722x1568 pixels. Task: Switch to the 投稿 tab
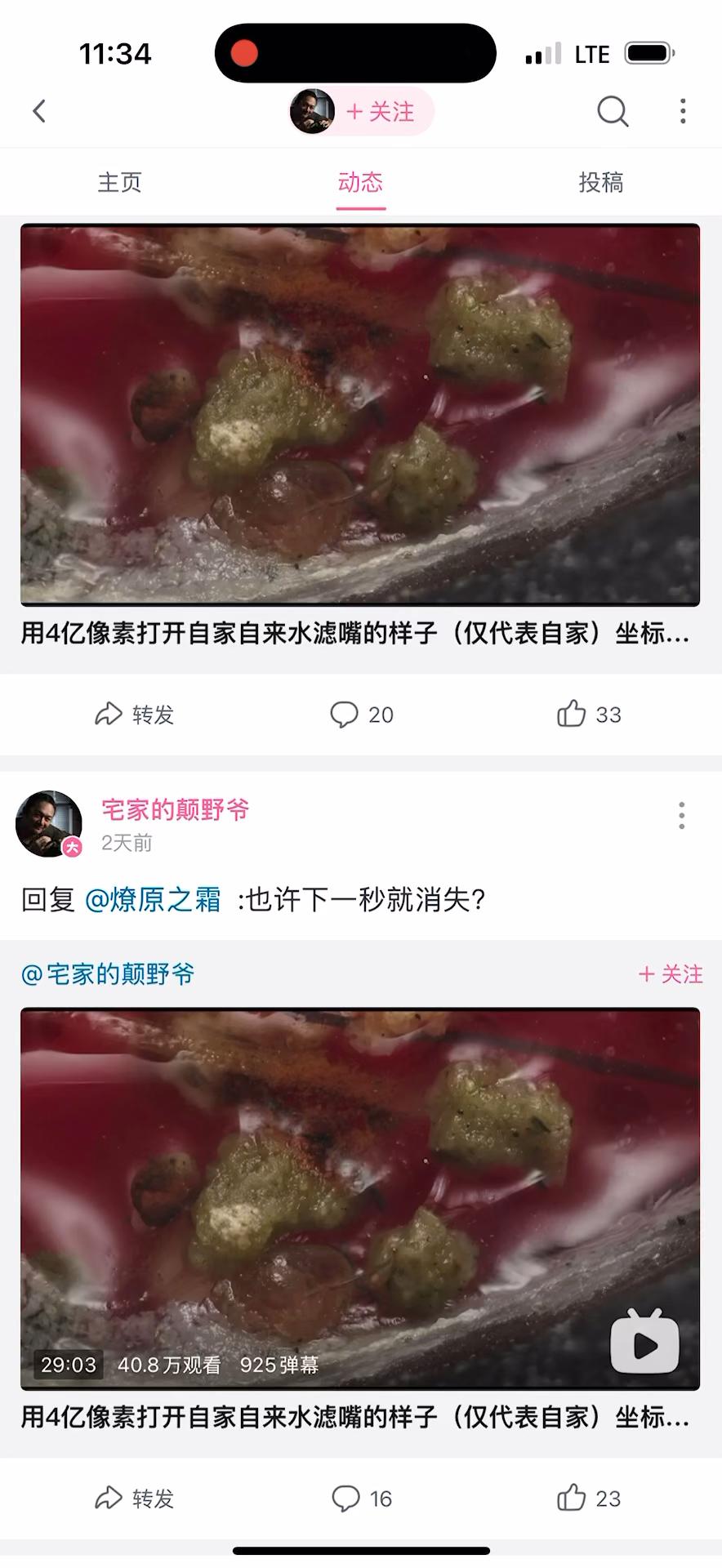point(601,182)
